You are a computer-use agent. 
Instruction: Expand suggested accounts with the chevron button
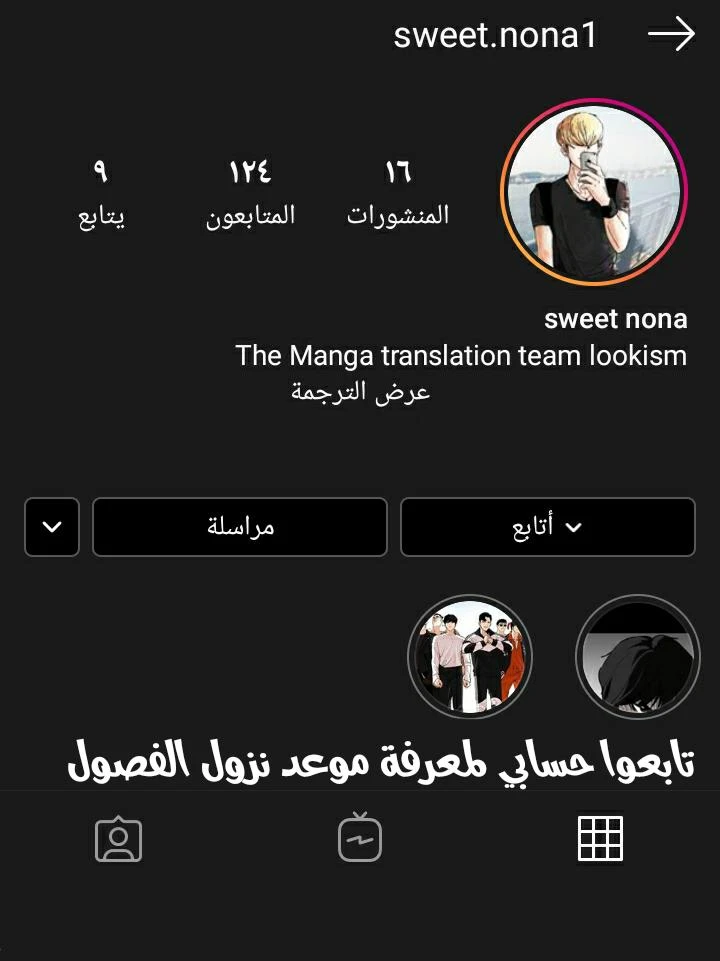point(52,527)
